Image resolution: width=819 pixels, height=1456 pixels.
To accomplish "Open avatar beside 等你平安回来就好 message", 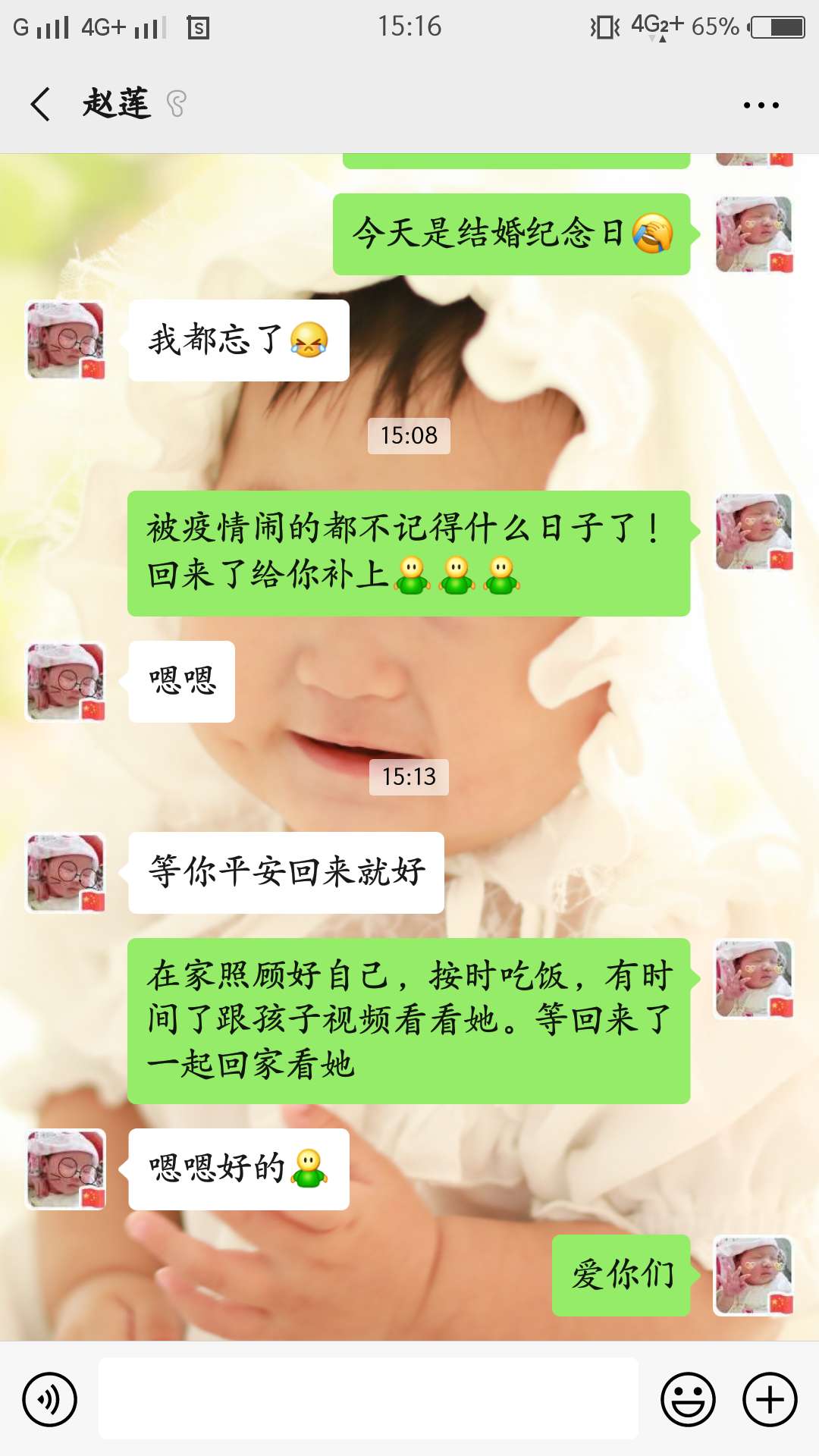I will 66,873.
